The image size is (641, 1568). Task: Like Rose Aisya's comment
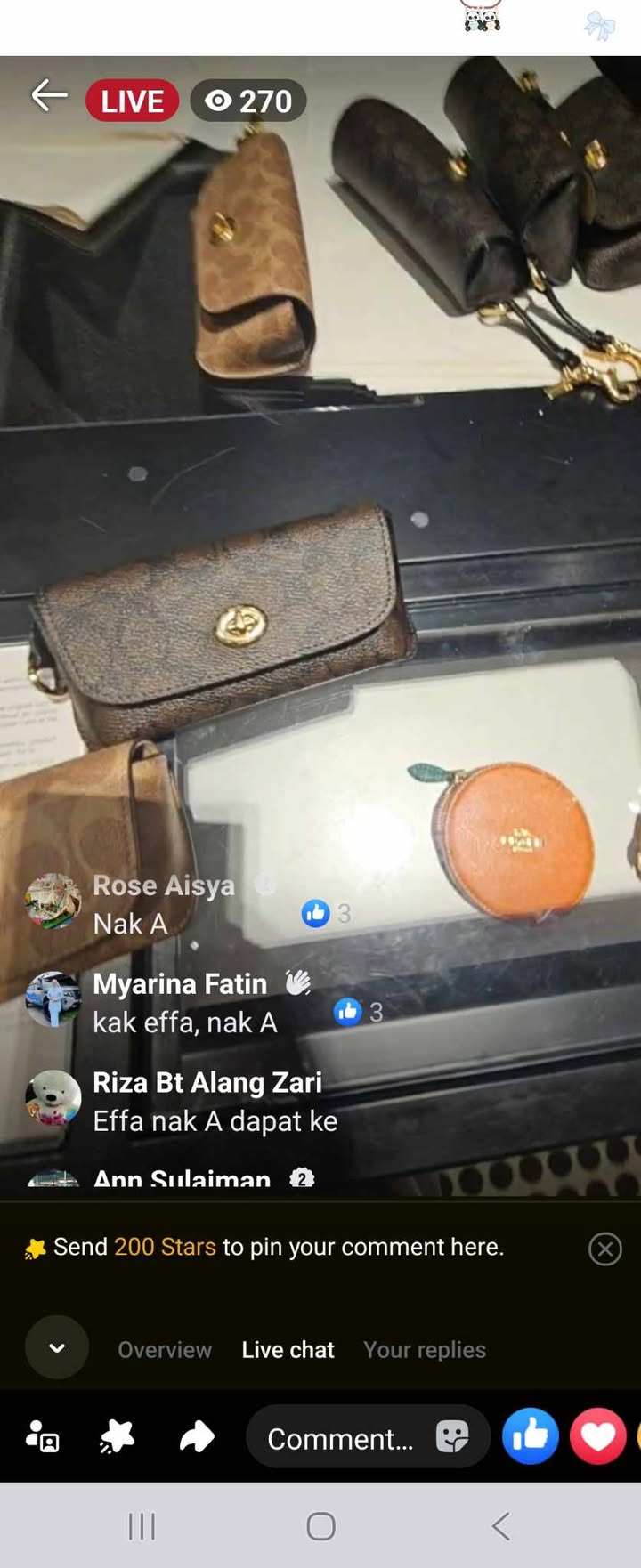tap(315, 913)
